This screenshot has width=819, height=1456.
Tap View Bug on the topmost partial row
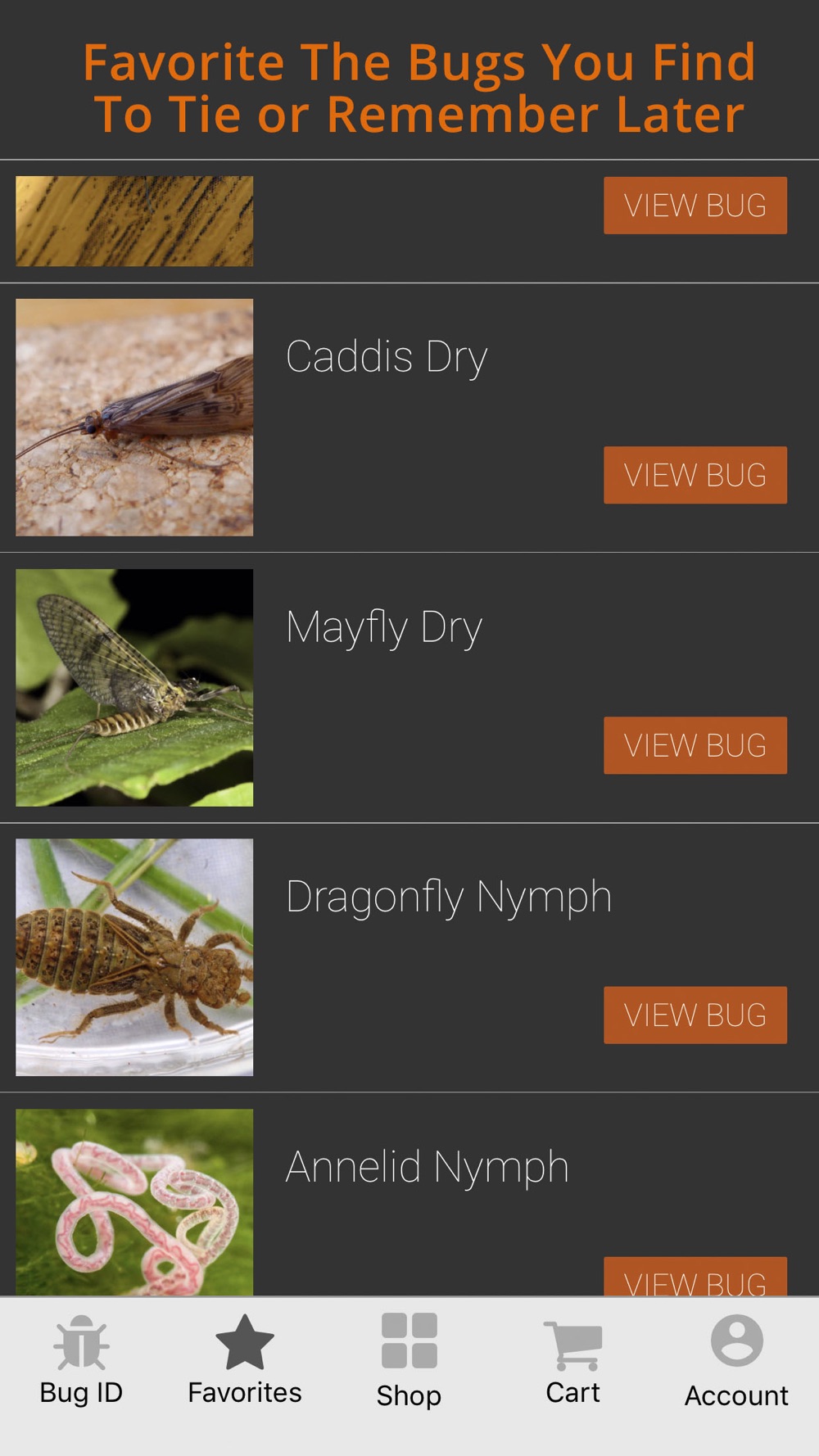(695, 206)
